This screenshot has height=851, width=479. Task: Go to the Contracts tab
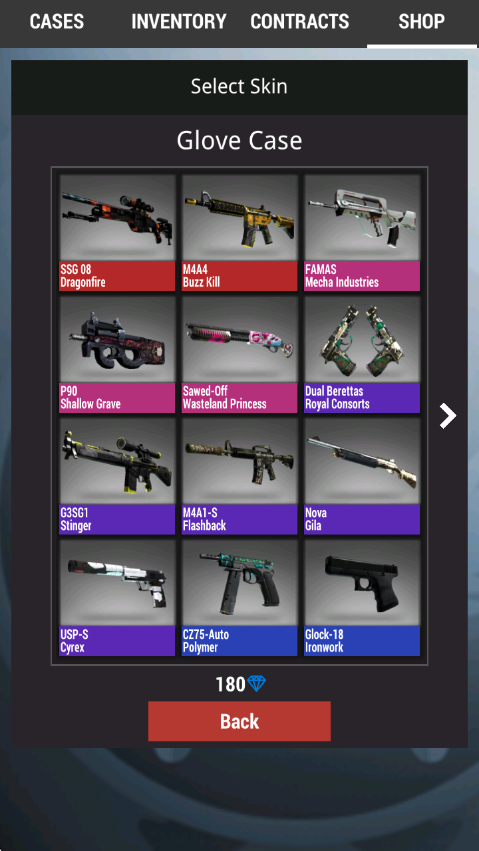[299, 22]
